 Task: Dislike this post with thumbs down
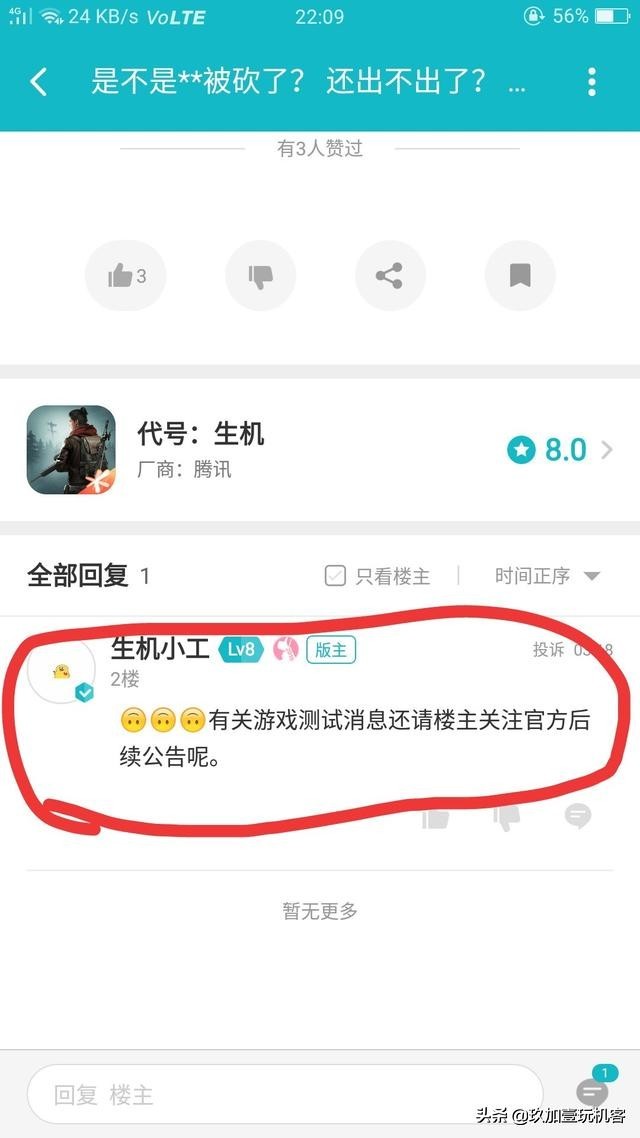[x=260, y=276]
